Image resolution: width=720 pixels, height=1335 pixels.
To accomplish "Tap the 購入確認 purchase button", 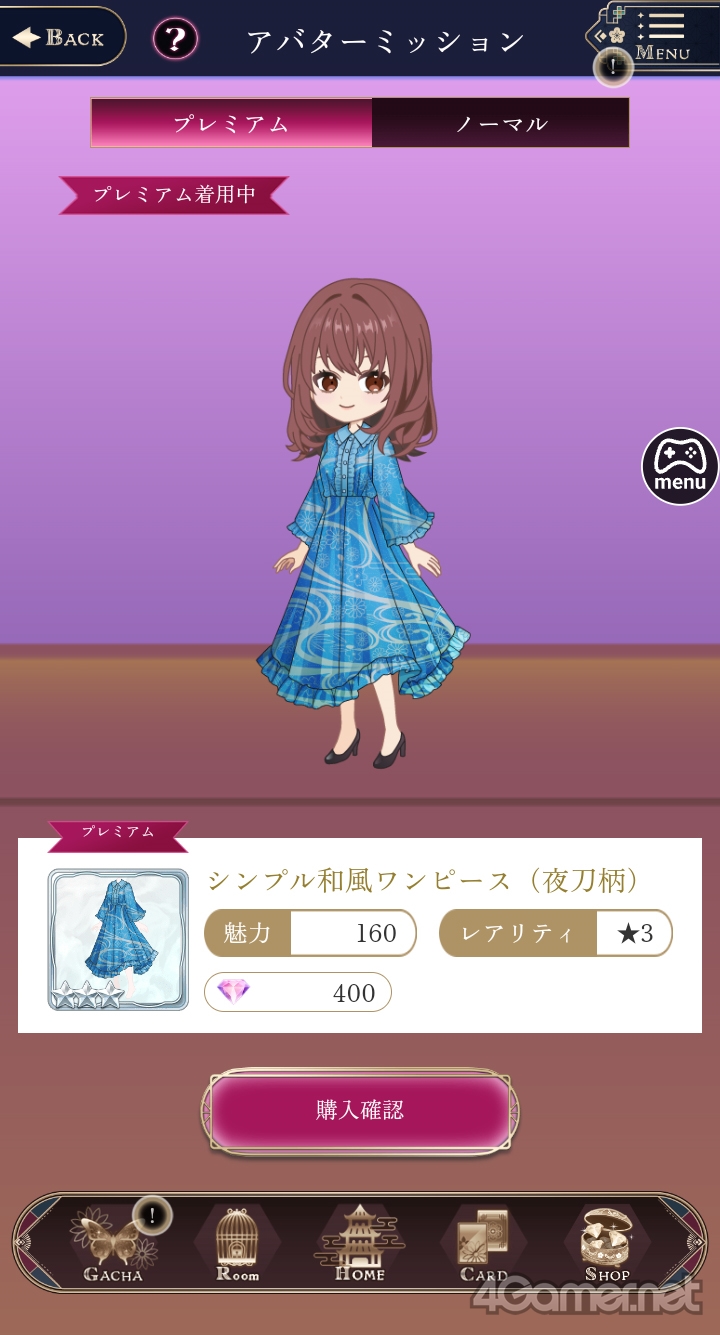I will coord(360,1111).
